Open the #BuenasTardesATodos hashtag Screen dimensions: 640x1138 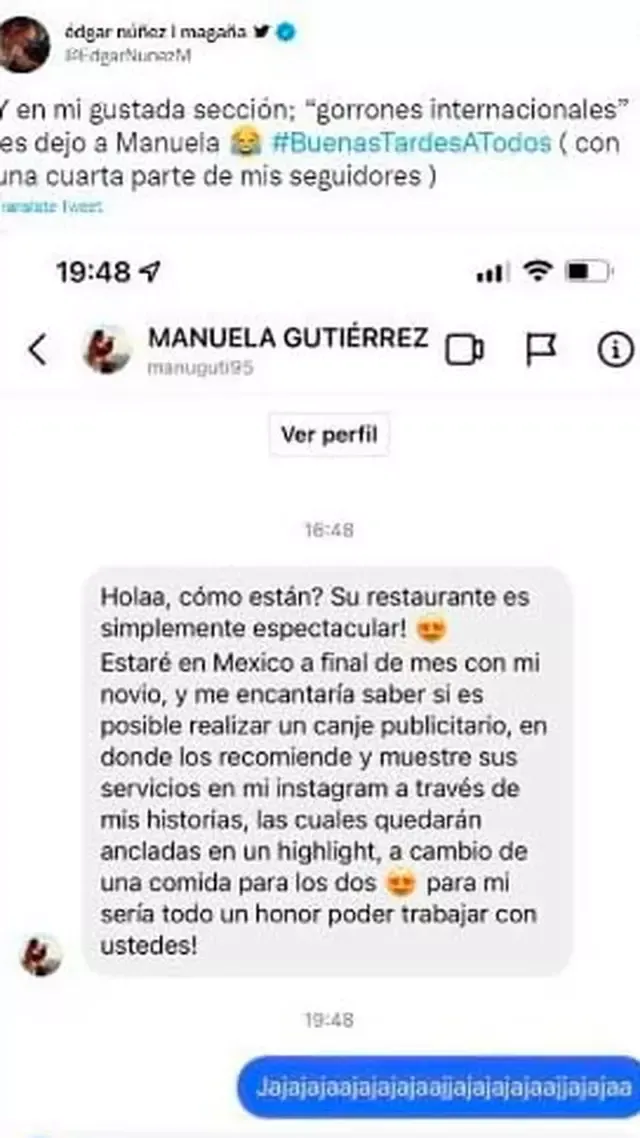[411, 143]
